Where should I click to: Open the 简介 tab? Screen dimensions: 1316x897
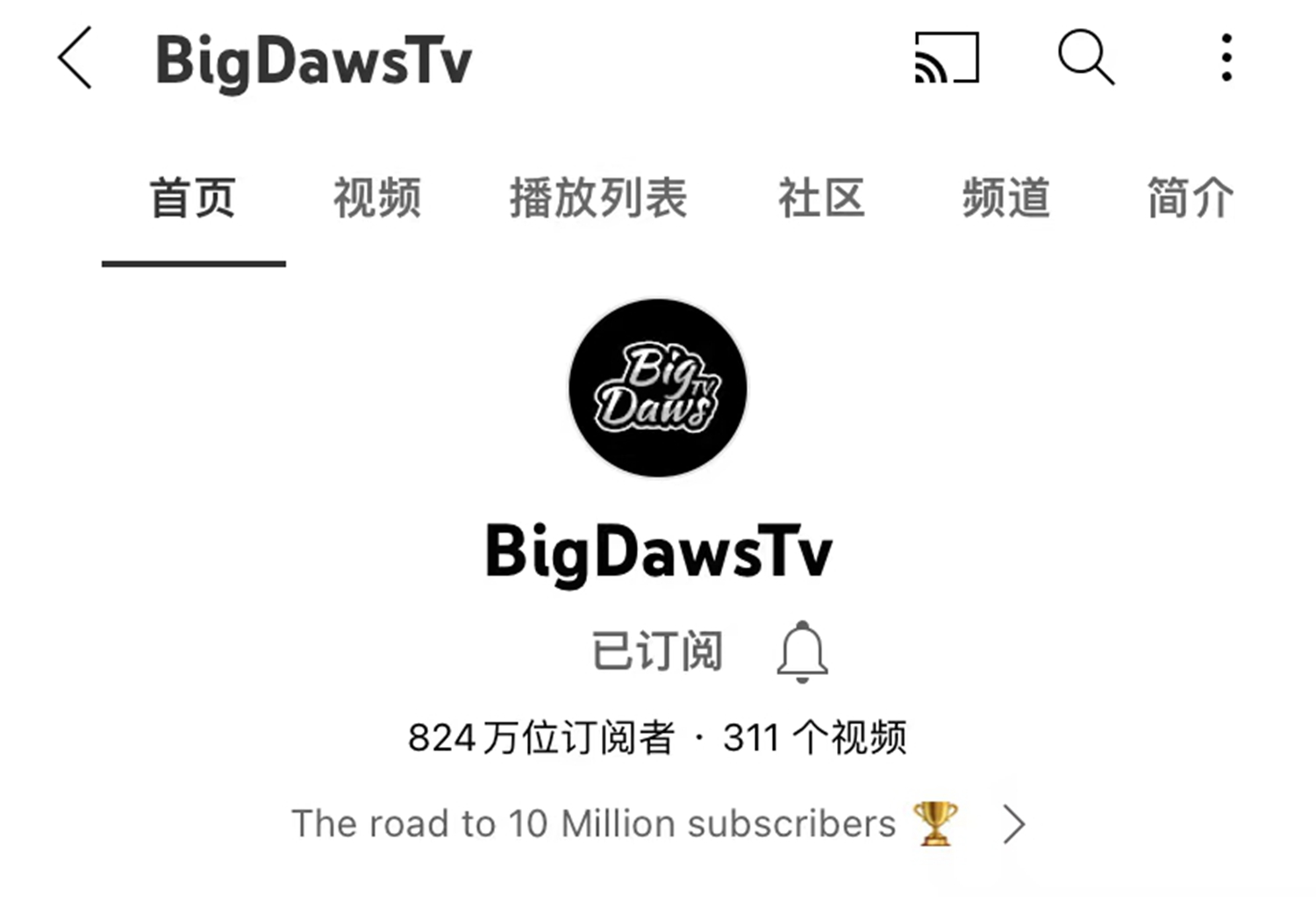pyautogui.click(x=1190, y=198)
